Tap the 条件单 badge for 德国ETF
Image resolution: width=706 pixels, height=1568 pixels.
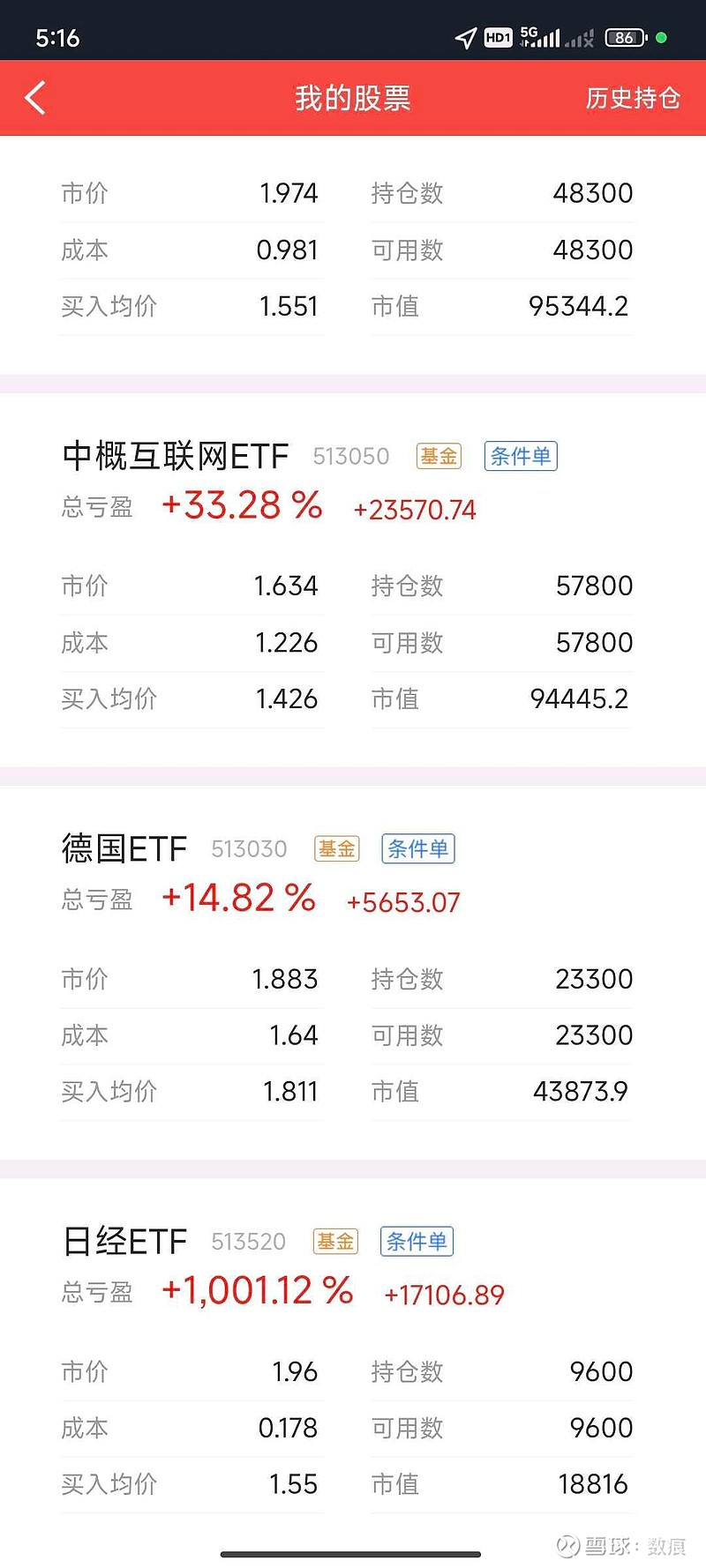click(417, 848)
